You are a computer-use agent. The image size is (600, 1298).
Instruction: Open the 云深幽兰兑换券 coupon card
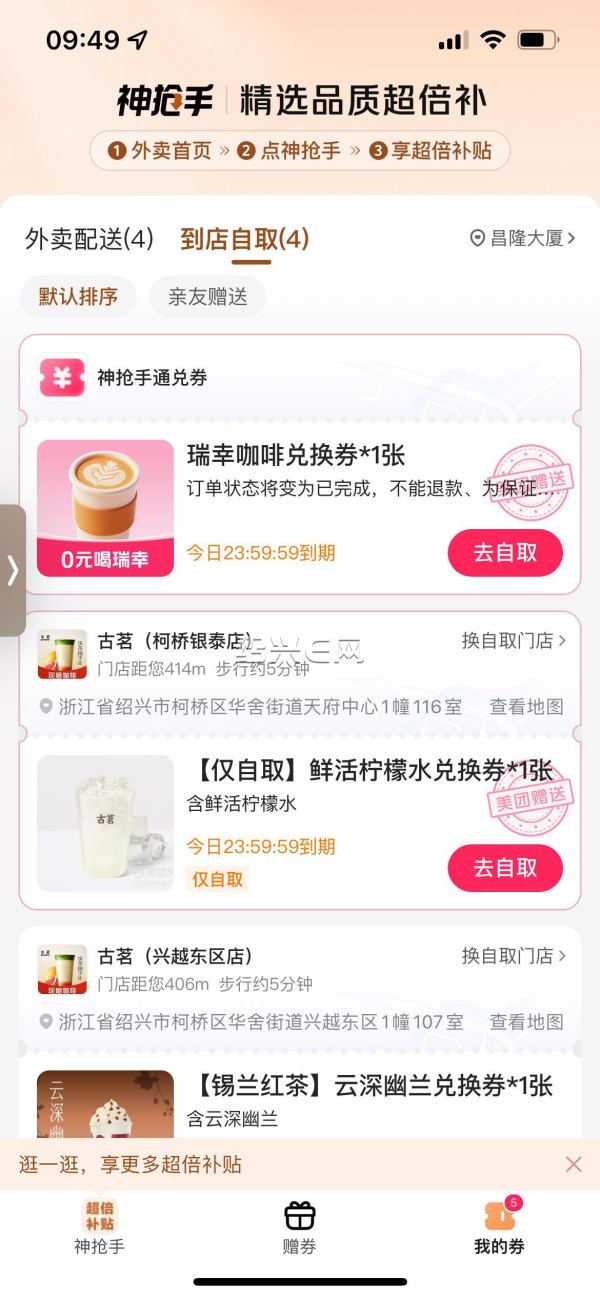[369, 1086]
